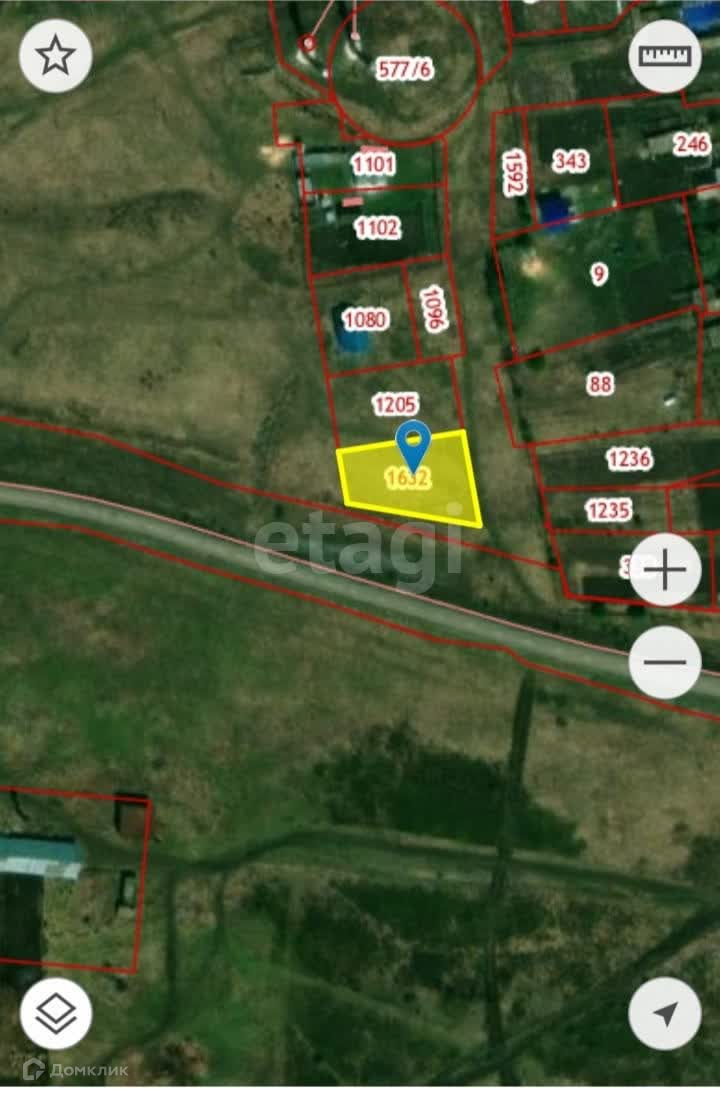Zoom in on the map
The width and height of the screenshot is (720, 1096).
tap(665, 571)
